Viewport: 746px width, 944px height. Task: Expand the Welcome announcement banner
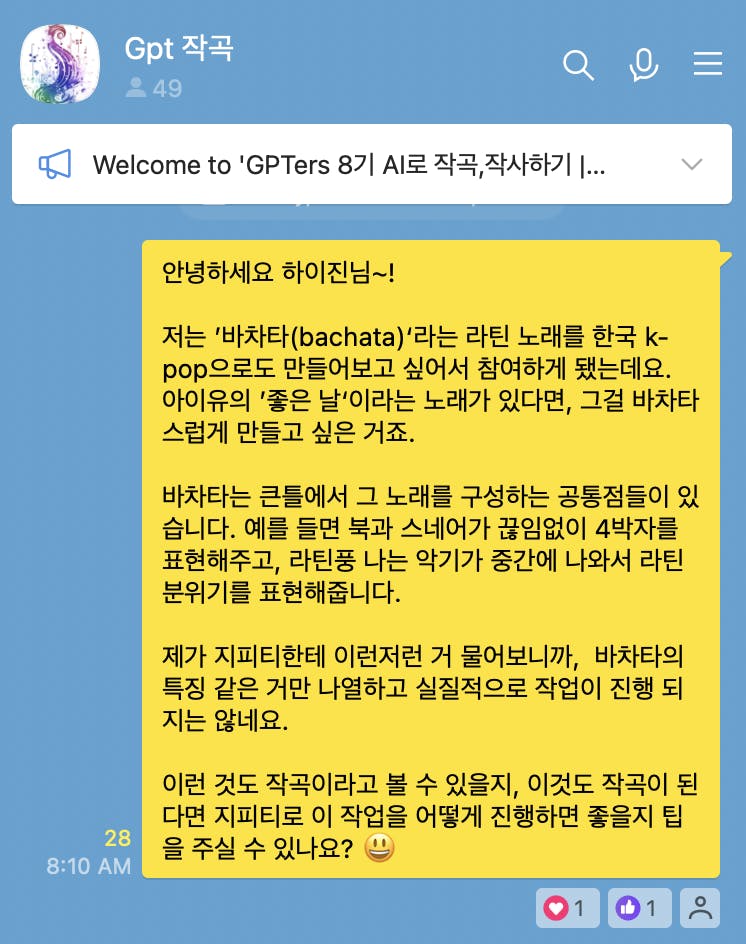point(691,165)
